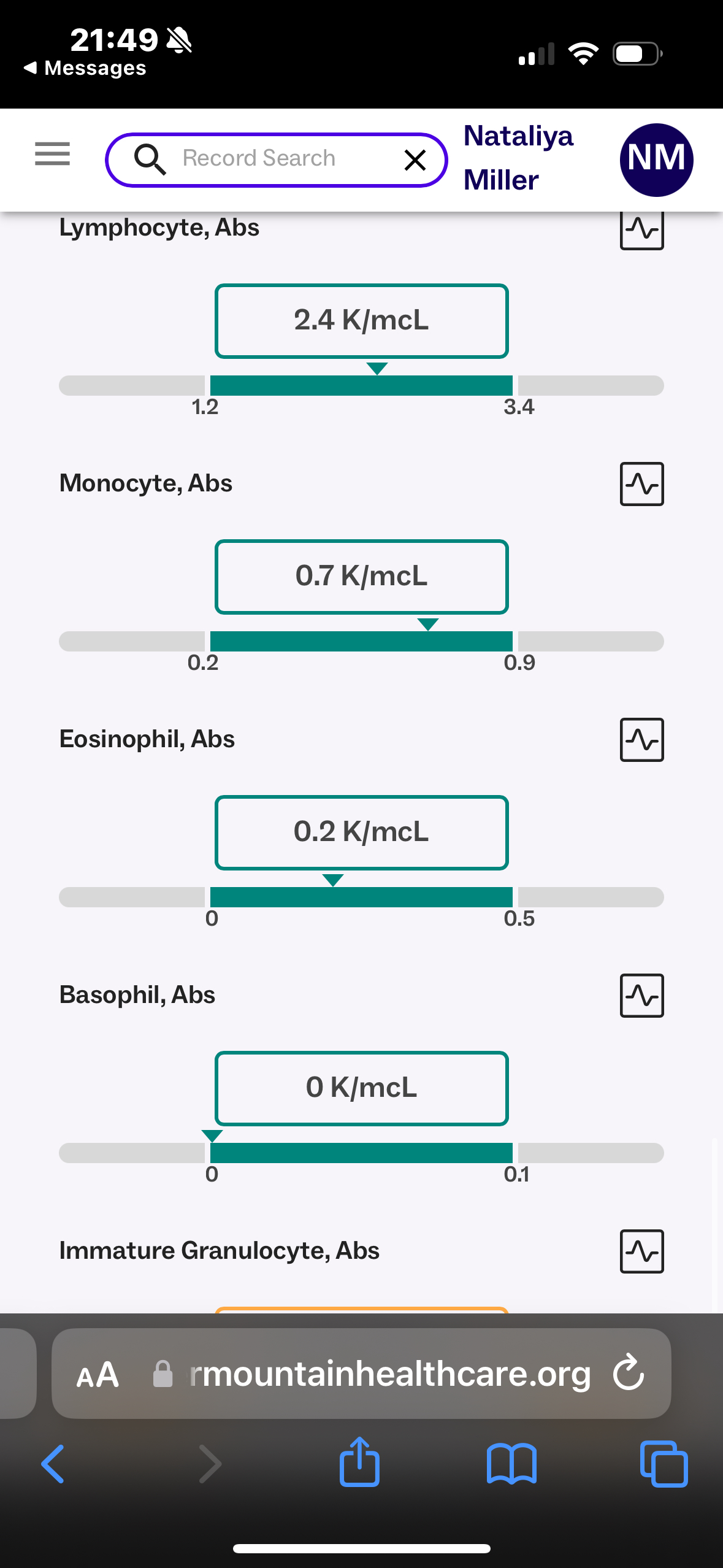This screenshot has height=1568, width=723.
Task: View trend graph for Monocyte, Abs
Action: click(x=641, y=484)
